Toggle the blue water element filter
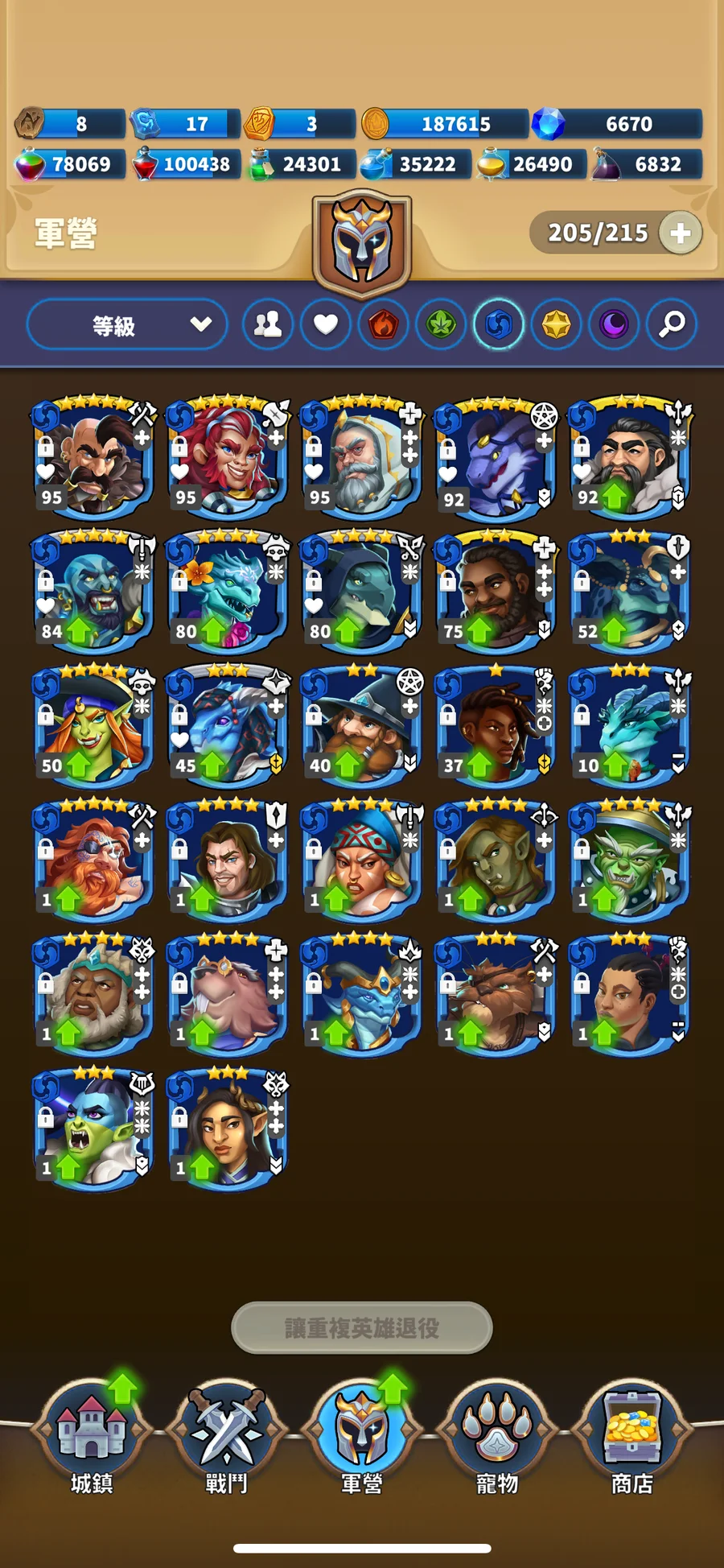 (x=499, y=325)
